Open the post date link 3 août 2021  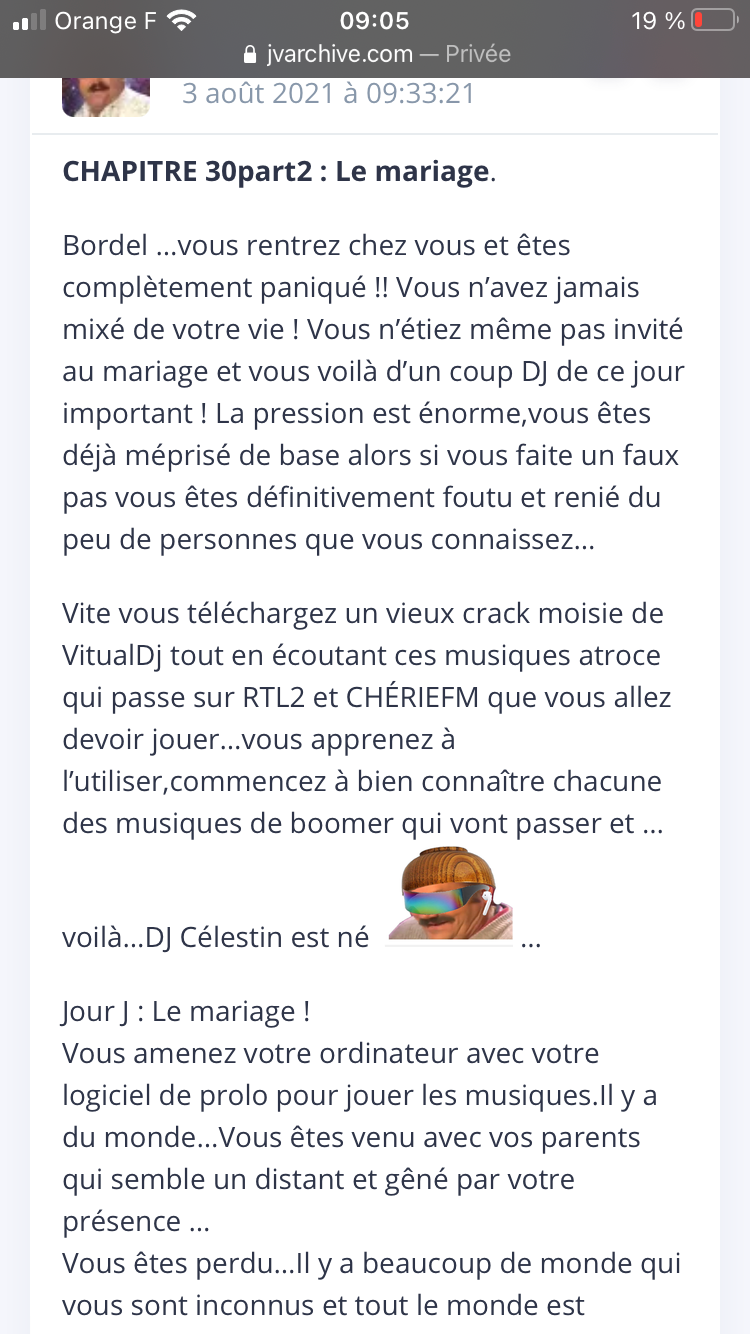point(328,93)
